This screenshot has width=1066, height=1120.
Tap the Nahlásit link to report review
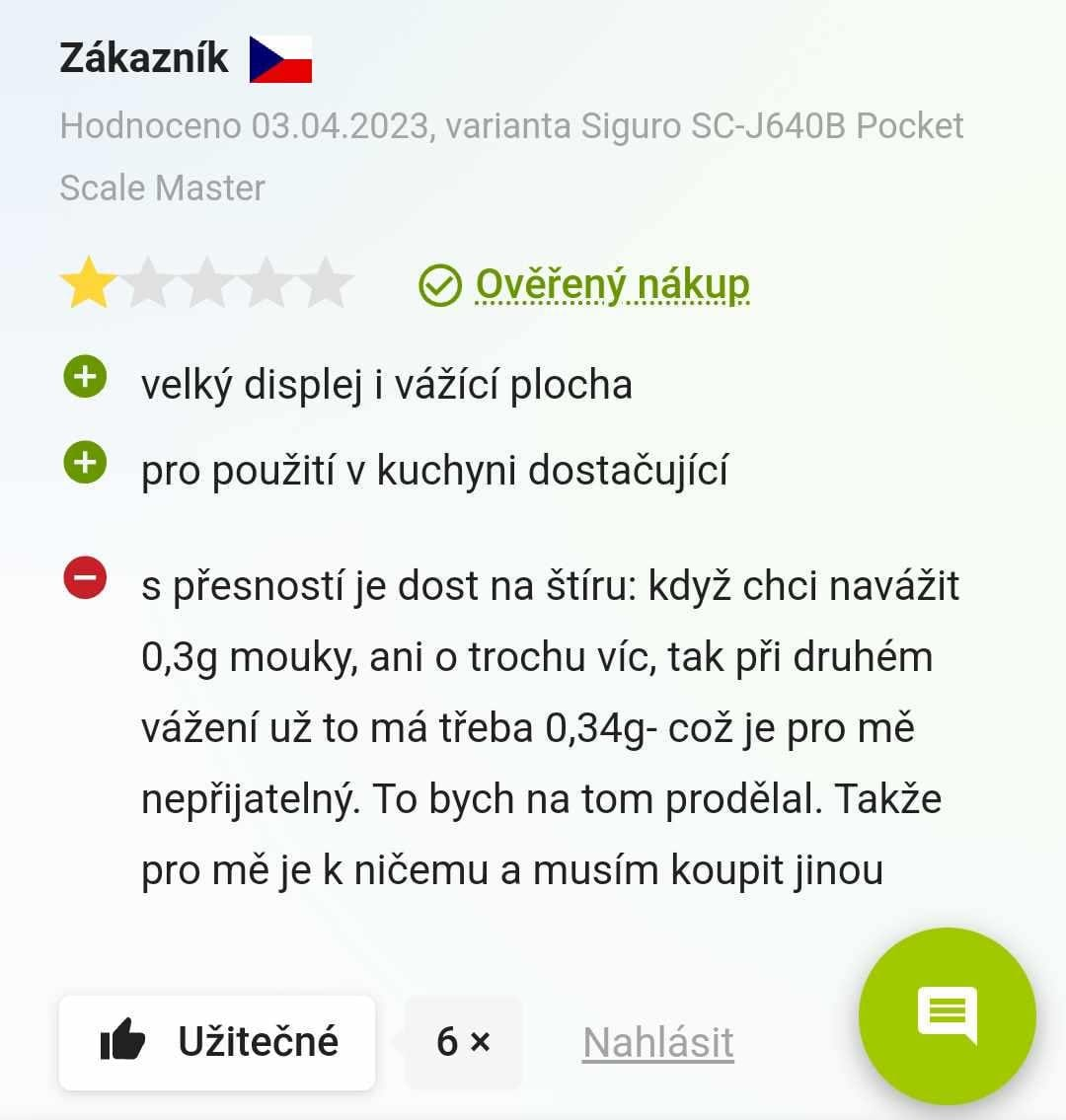(x=657, y=1043)
